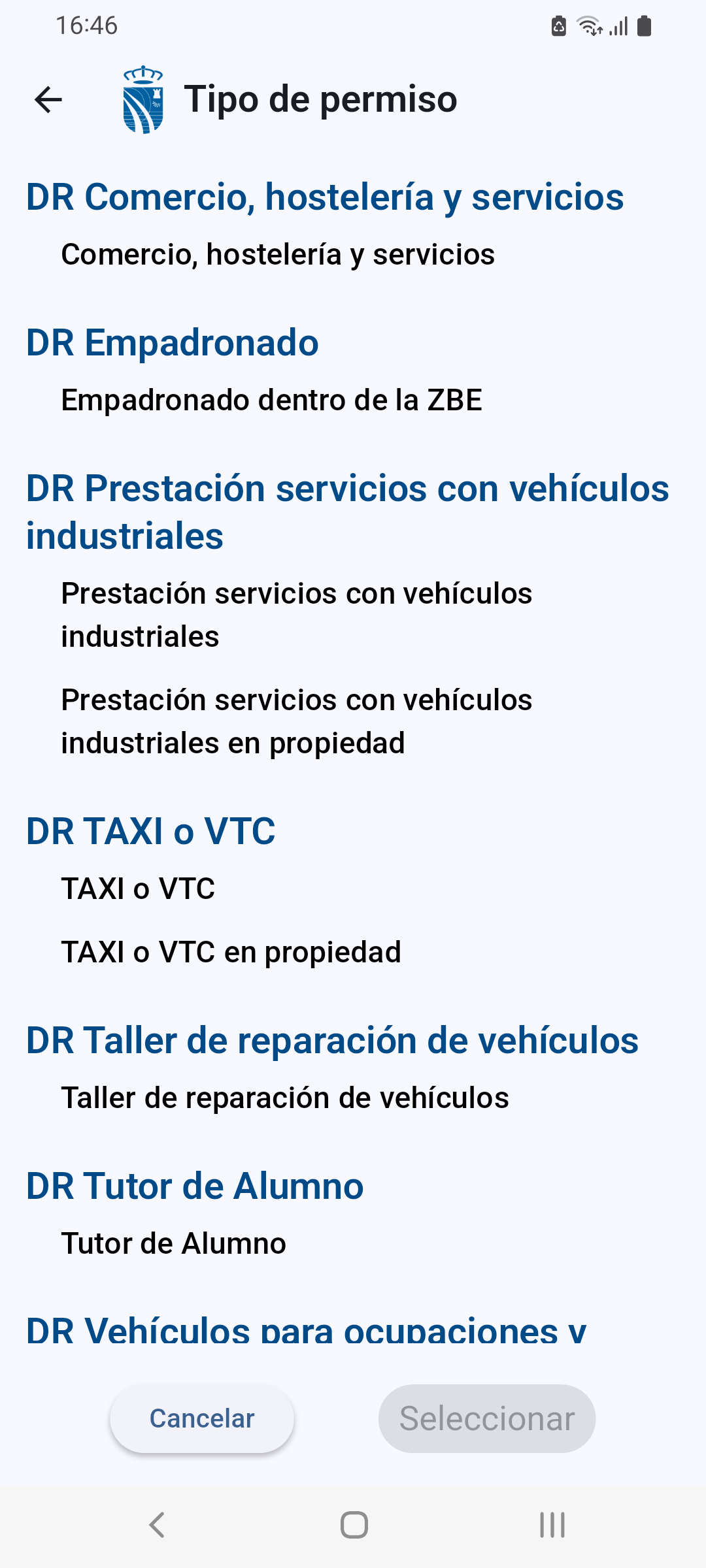Select Prestación servicios con vehículos industriales en propiedad

[x=296, y=721]
